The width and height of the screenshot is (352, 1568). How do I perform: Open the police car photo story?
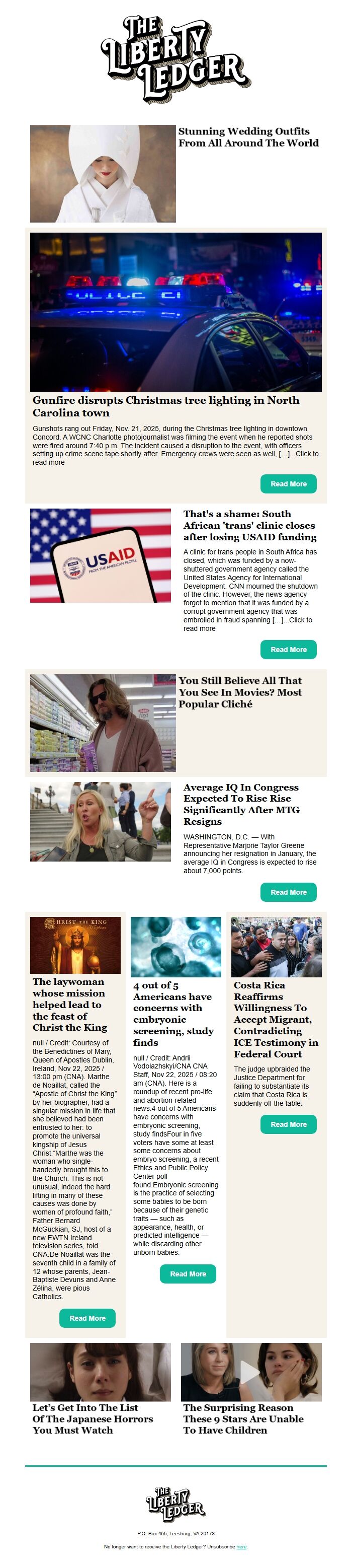175,312
